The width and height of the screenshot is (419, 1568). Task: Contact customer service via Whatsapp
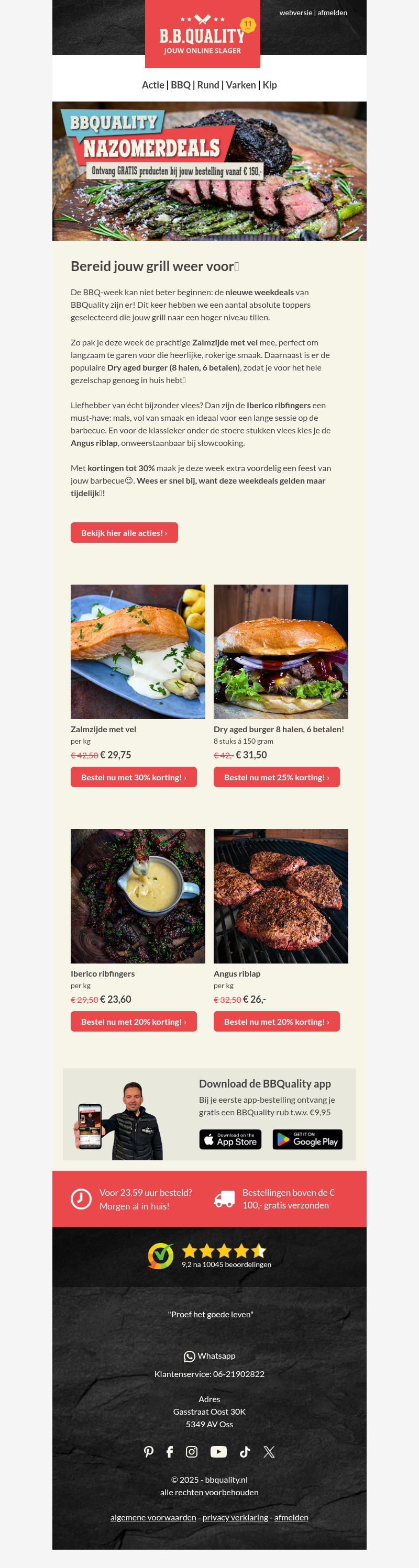[210, 1356]
